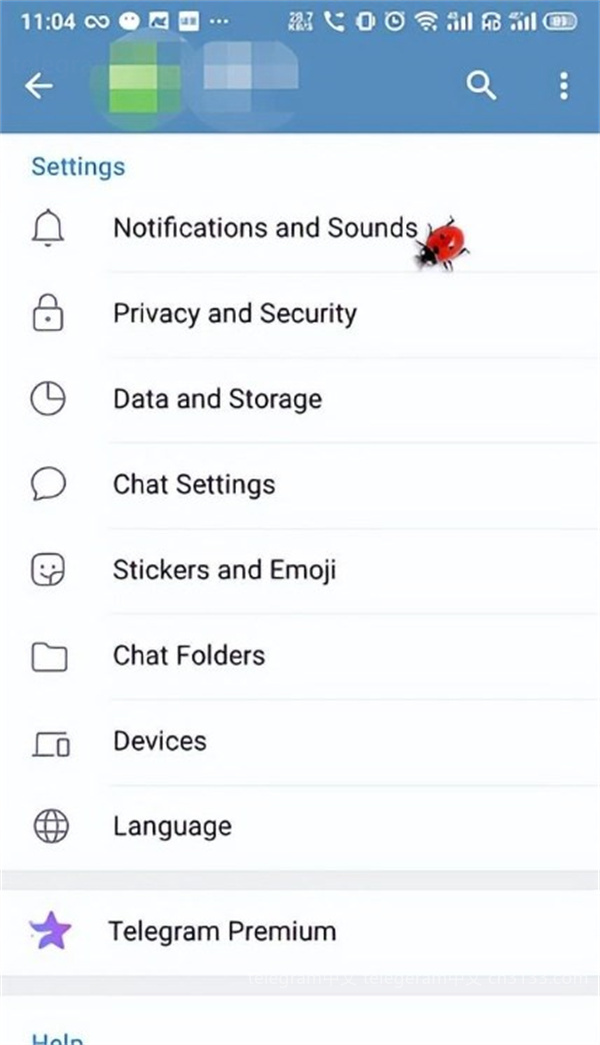This screenshot has height=1045, width=600.
Task: Open Stickers and Emoji
Action: 300,570
